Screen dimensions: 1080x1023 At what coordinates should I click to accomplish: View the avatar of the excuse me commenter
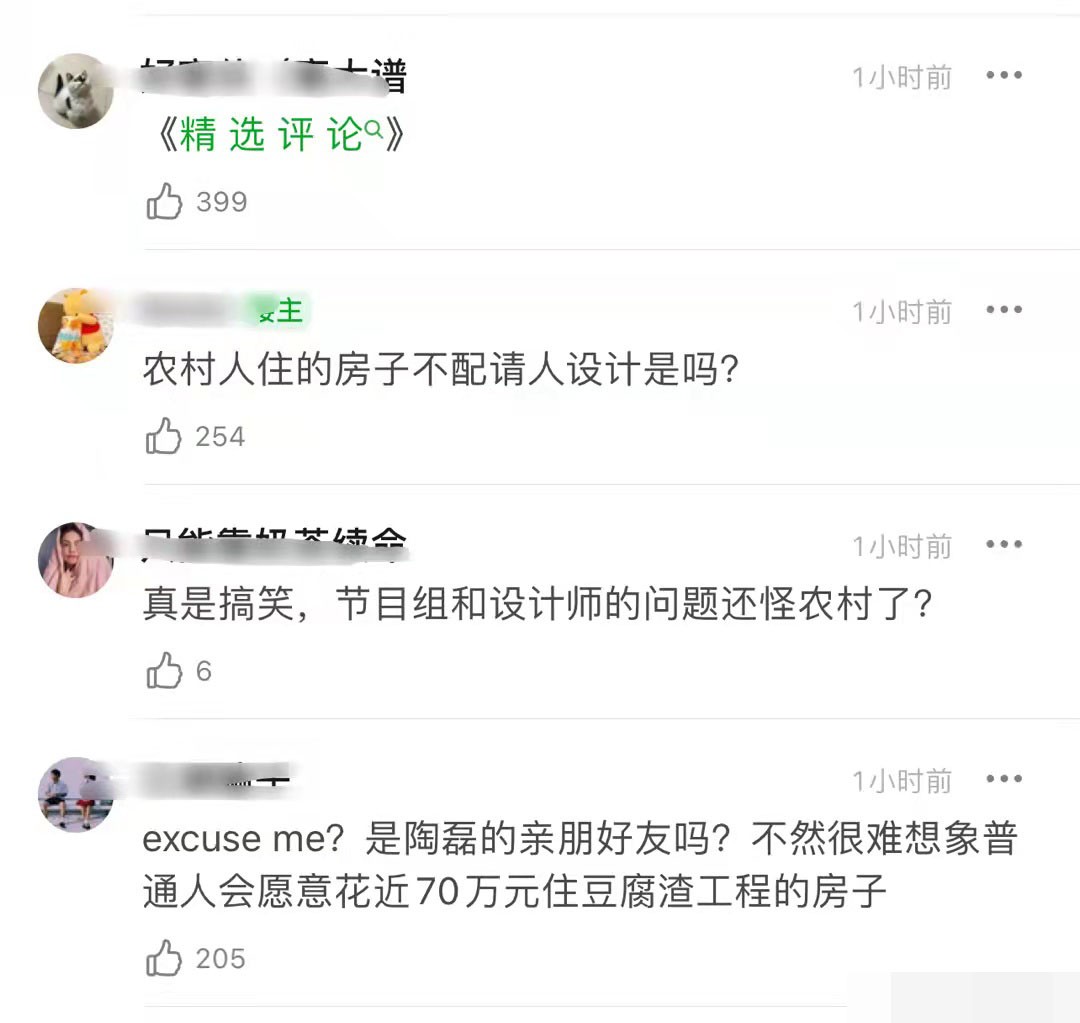[x=76, y=795]
